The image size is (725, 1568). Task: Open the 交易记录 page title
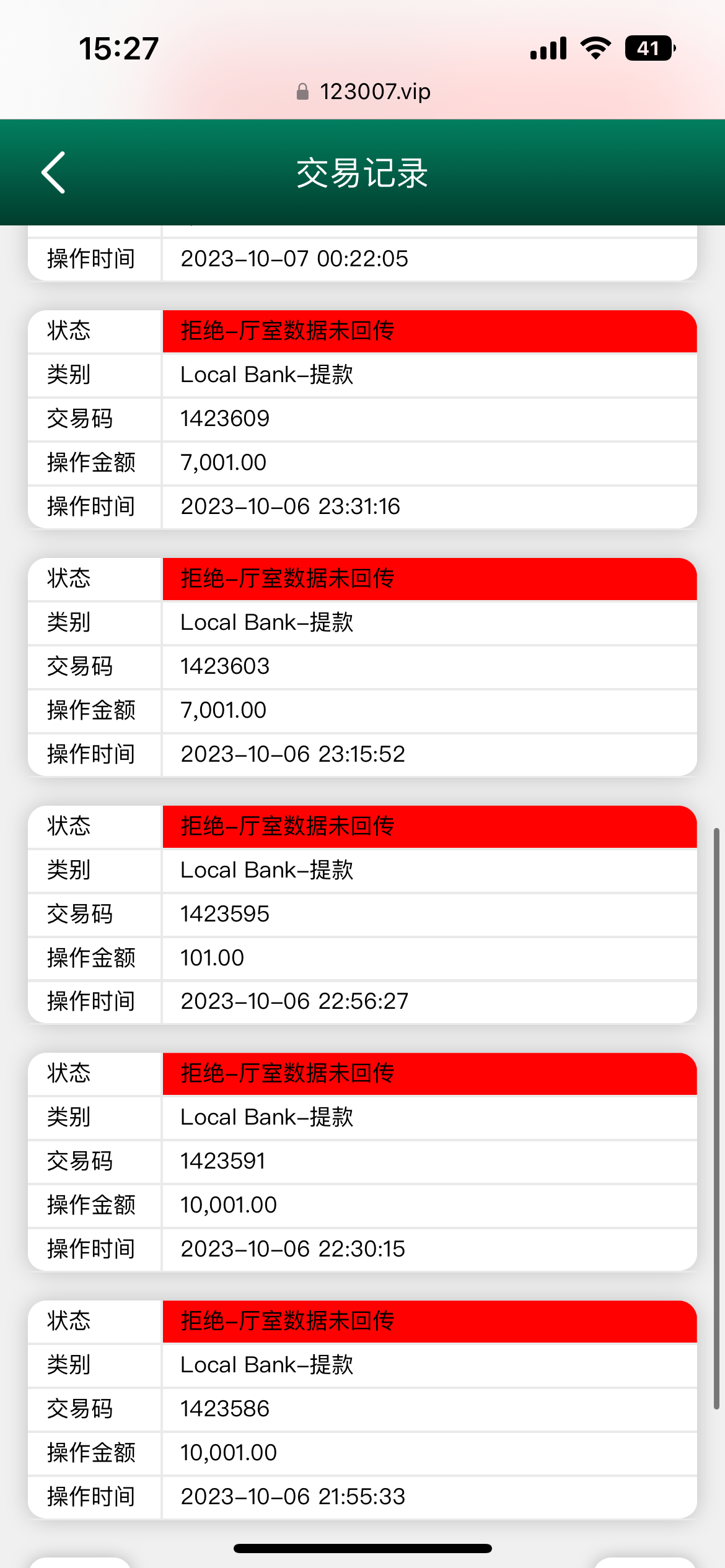pyautogui.click(x=362, y=174)
